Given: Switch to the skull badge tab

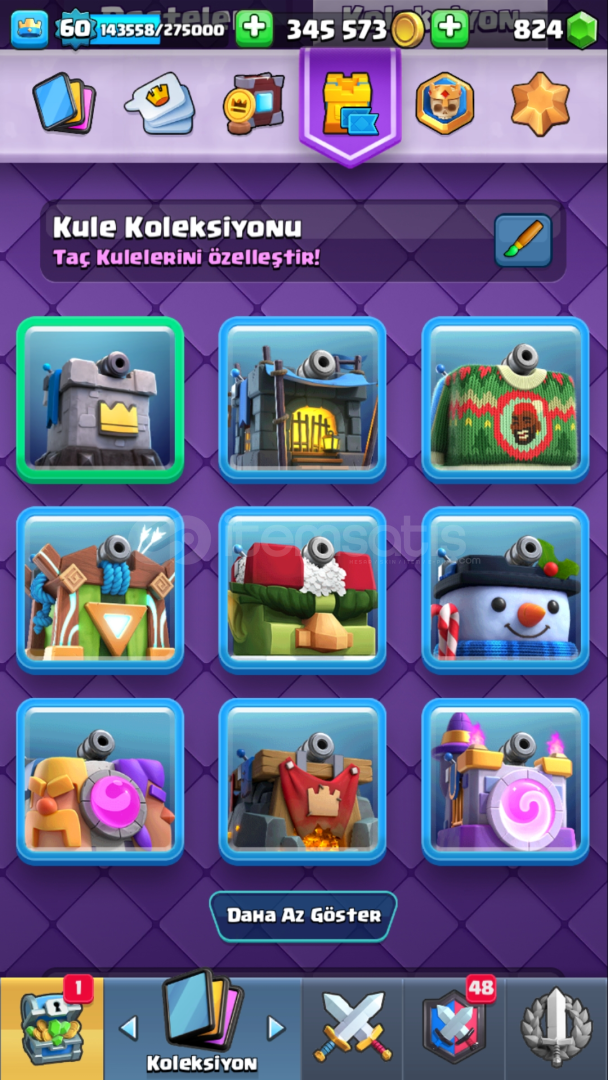Looking at the screenshot, I should [445, 103].
